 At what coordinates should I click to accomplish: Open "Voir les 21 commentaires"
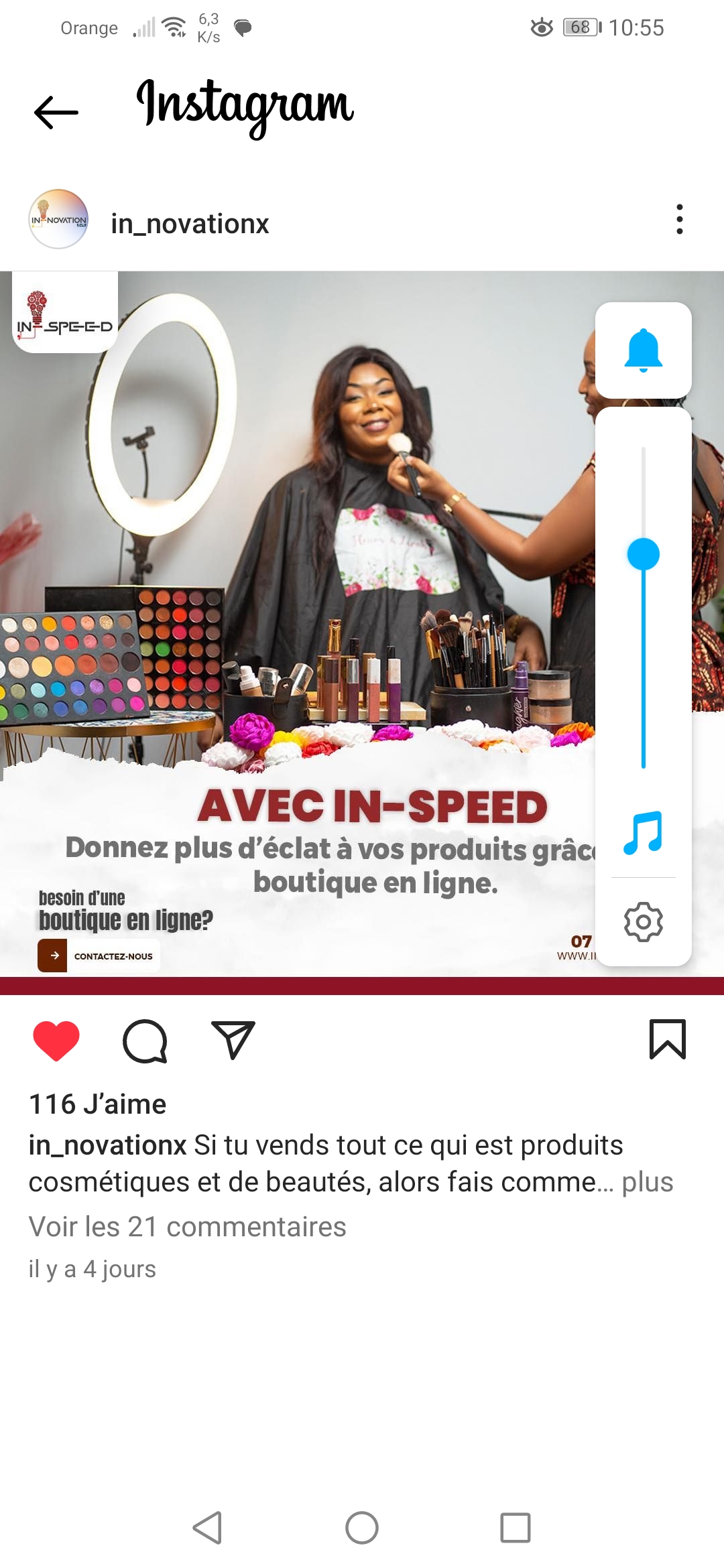pos(187,1227)
